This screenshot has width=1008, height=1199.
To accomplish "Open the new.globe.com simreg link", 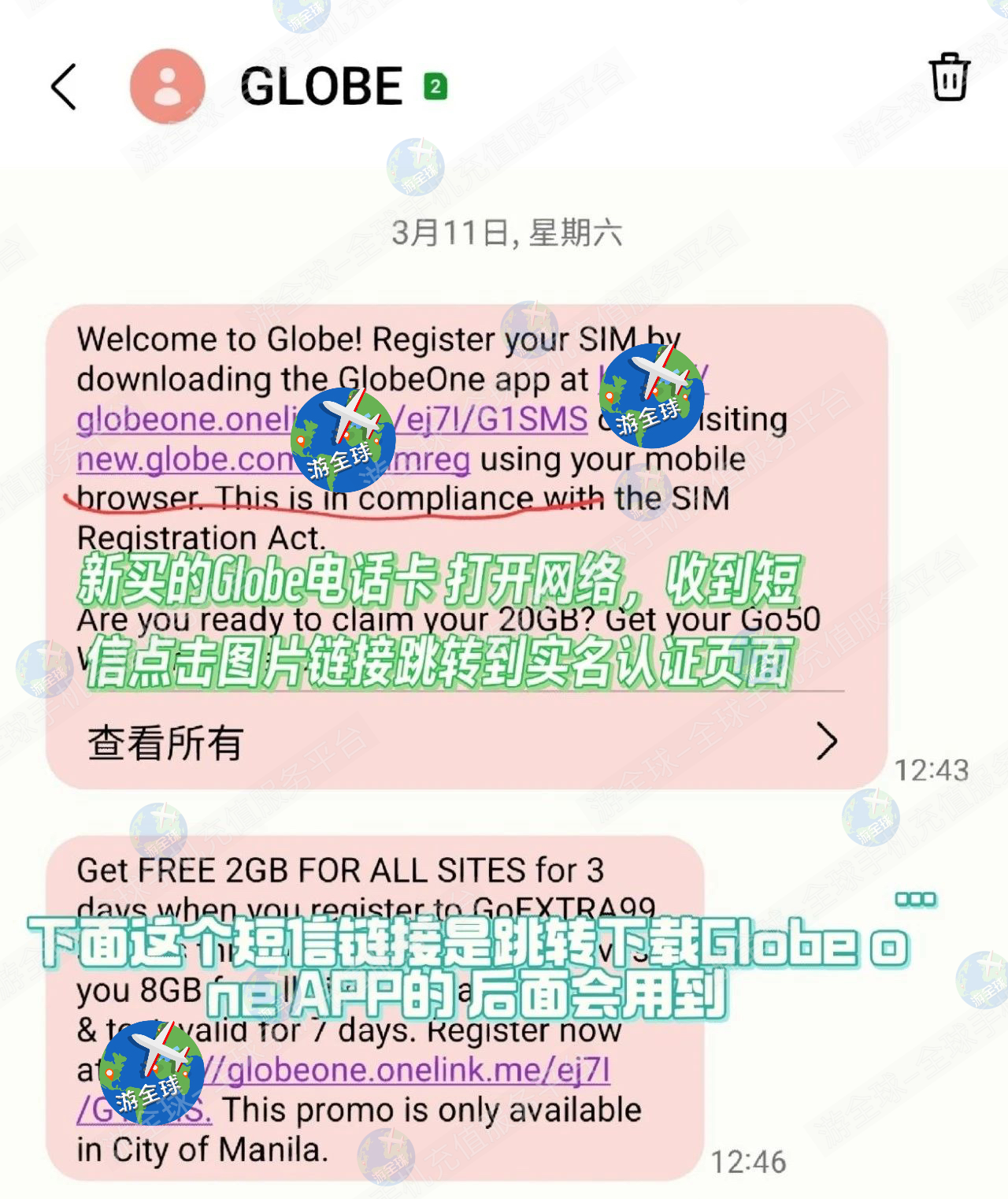I will coord(185,459).
